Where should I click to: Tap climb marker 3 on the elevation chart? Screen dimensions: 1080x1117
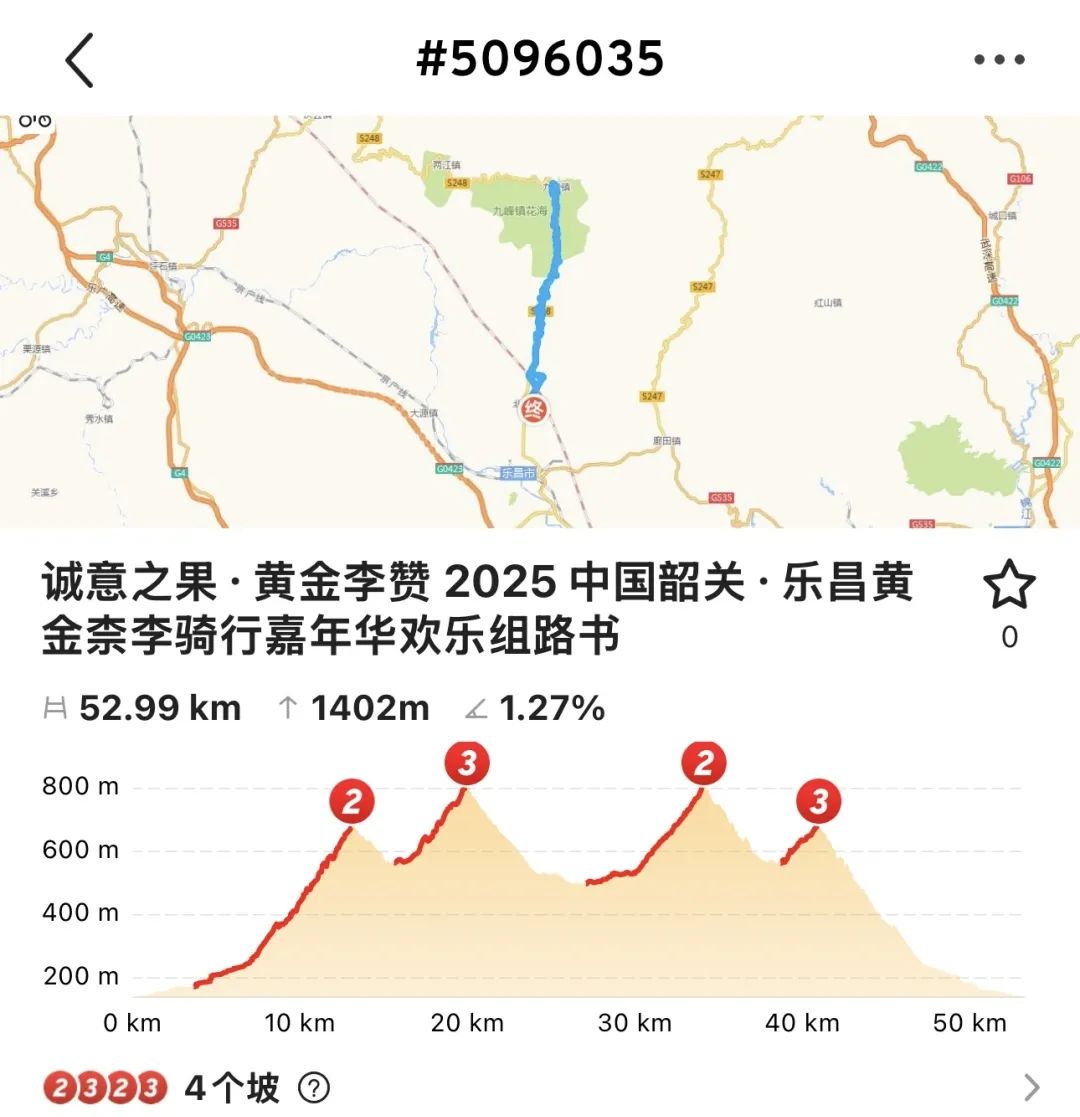(x=467, y=762)
